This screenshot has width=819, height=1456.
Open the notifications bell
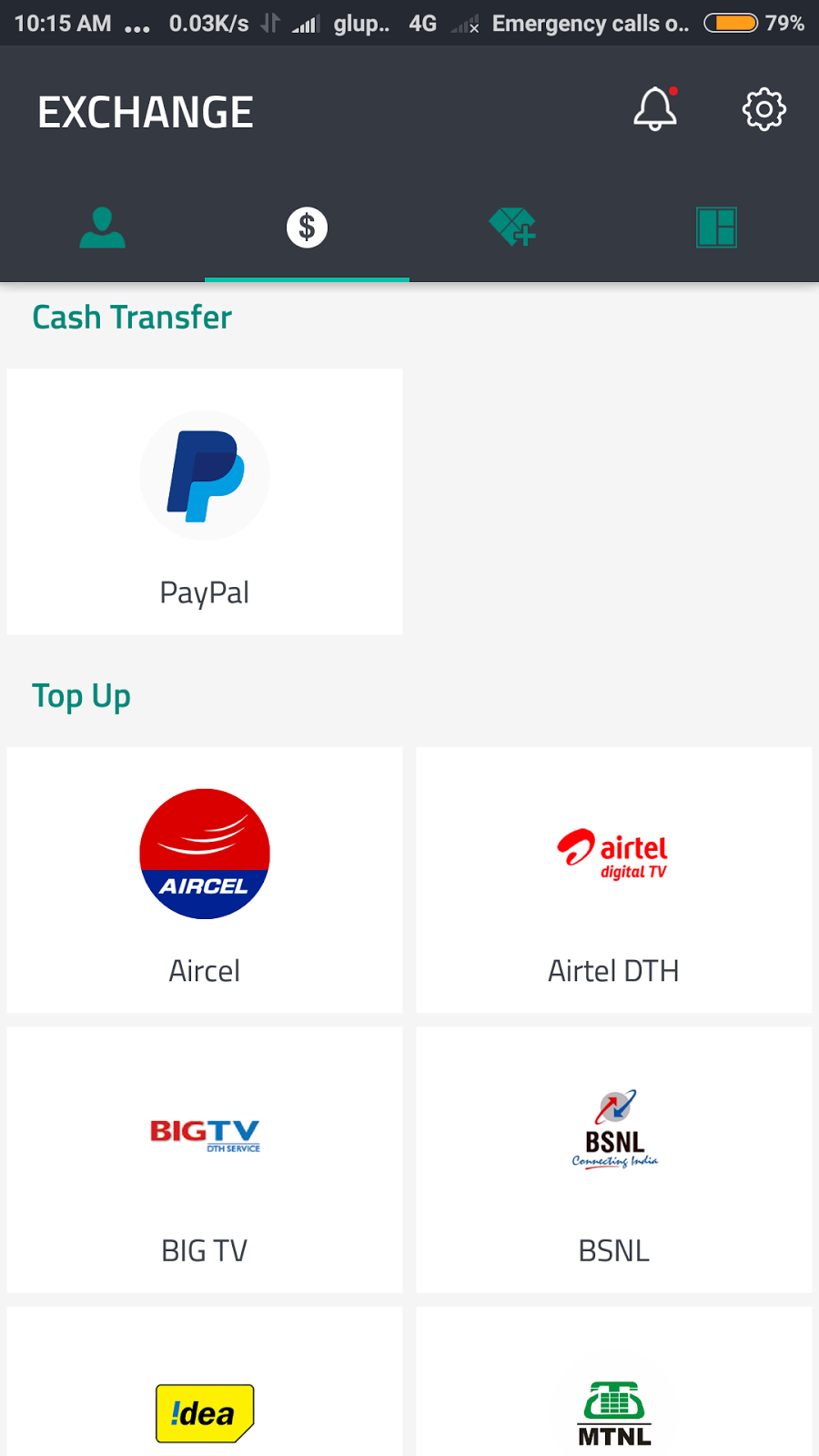[x=655, y=110]
